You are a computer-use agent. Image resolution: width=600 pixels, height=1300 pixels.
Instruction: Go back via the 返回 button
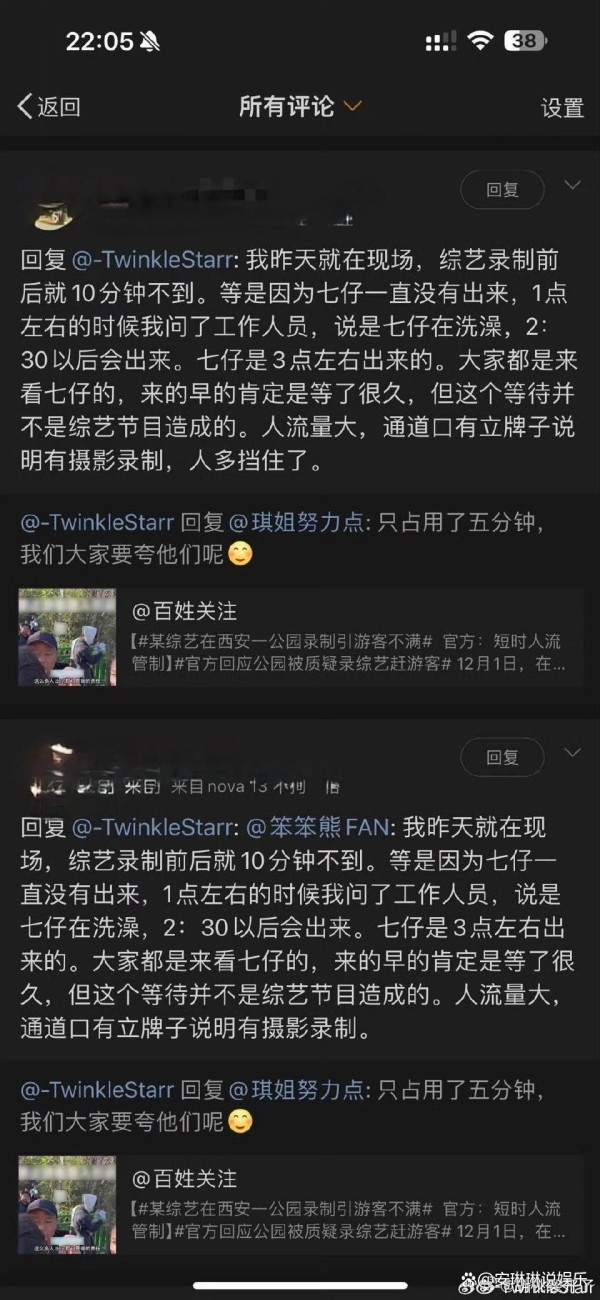point(48,107)
